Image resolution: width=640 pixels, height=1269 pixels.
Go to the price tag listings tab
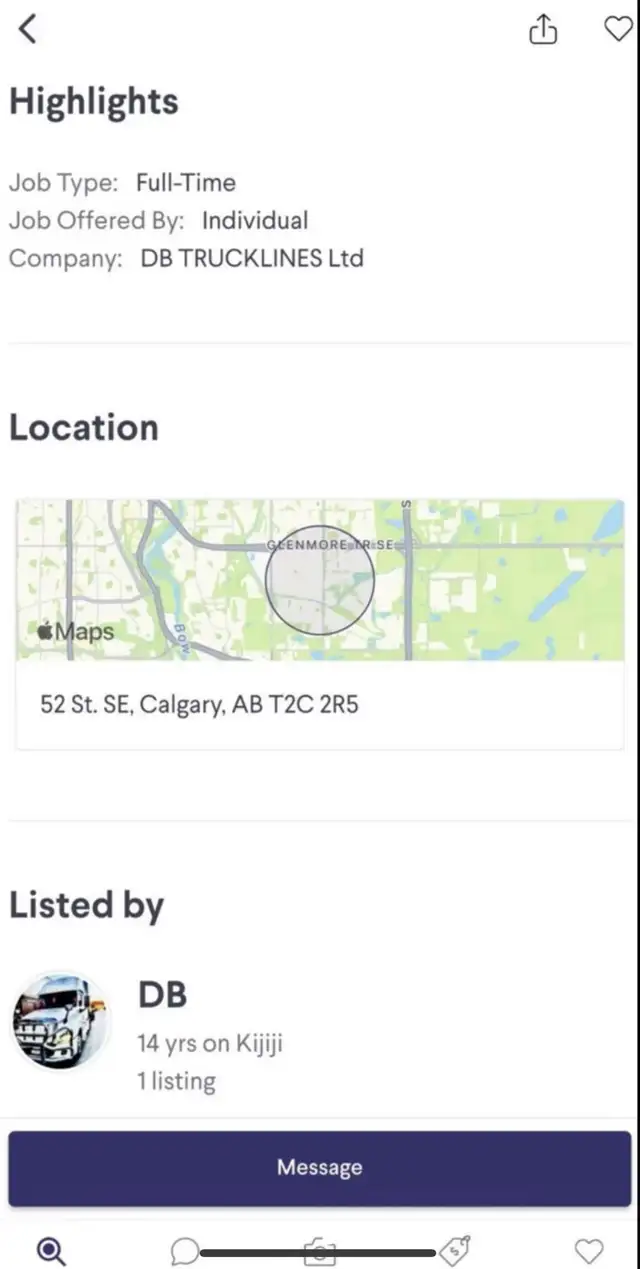tap(455, 1250)
